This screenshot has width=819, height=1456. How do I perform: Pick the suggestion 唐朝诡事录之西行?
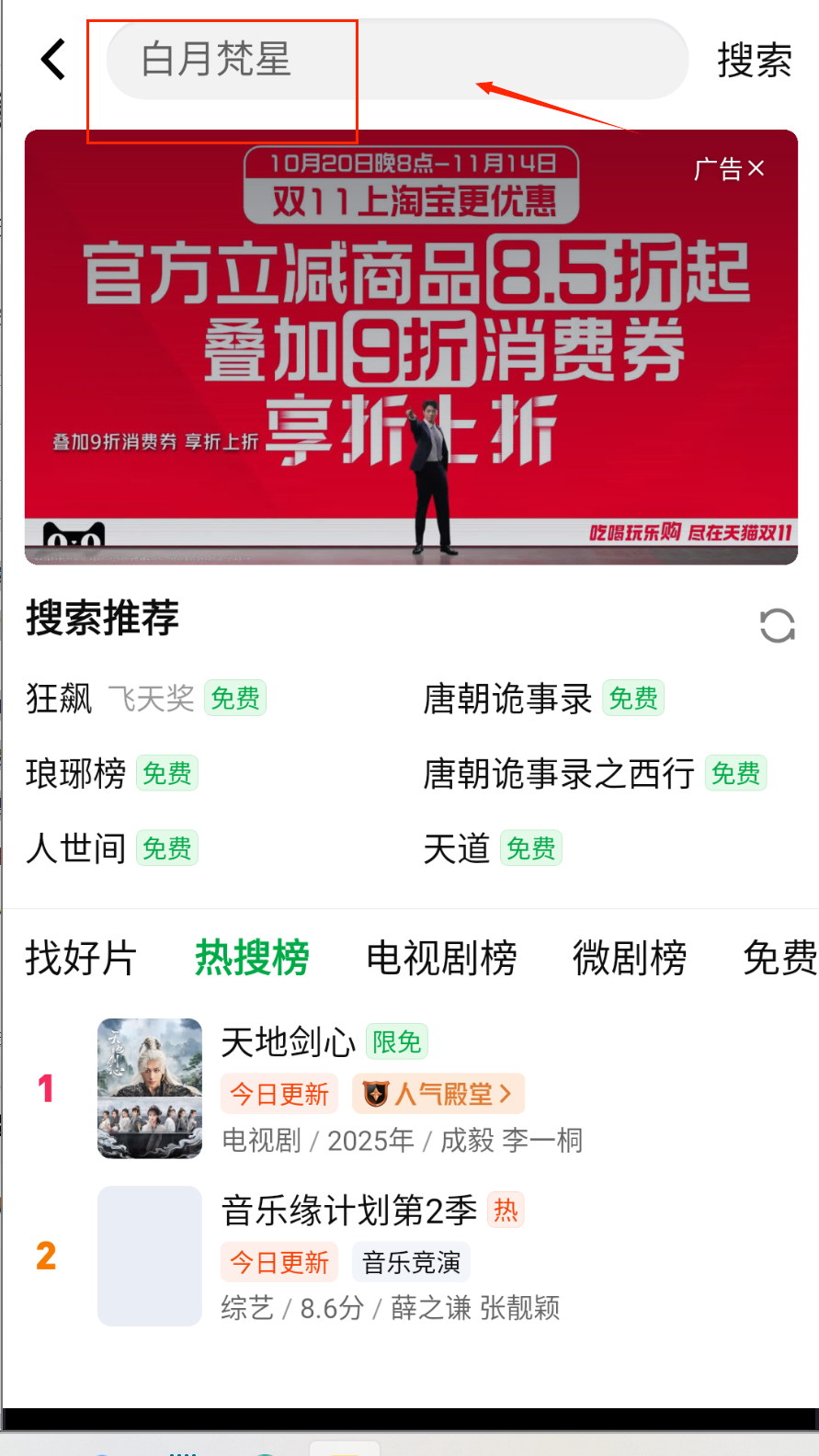pos(558,774)
